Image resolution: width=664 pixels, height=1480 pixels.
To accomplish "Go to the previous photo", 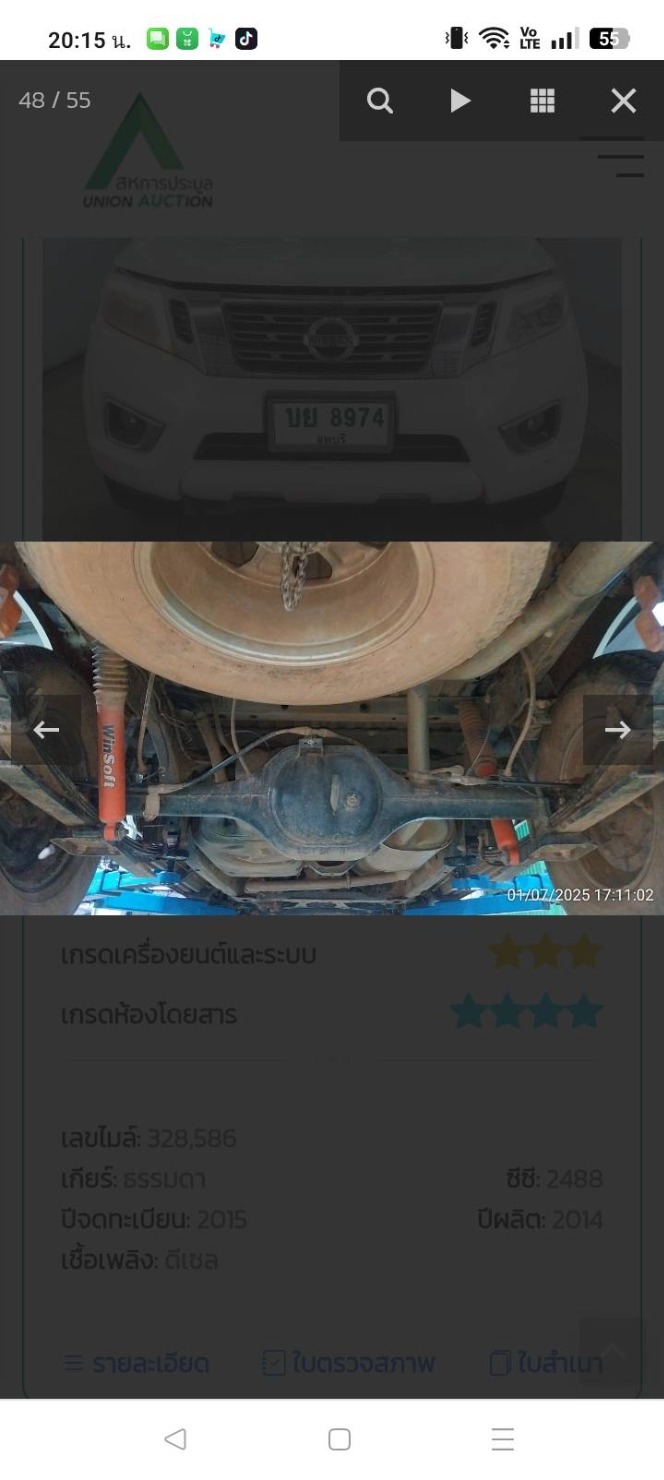I will (x=46, y=730).
